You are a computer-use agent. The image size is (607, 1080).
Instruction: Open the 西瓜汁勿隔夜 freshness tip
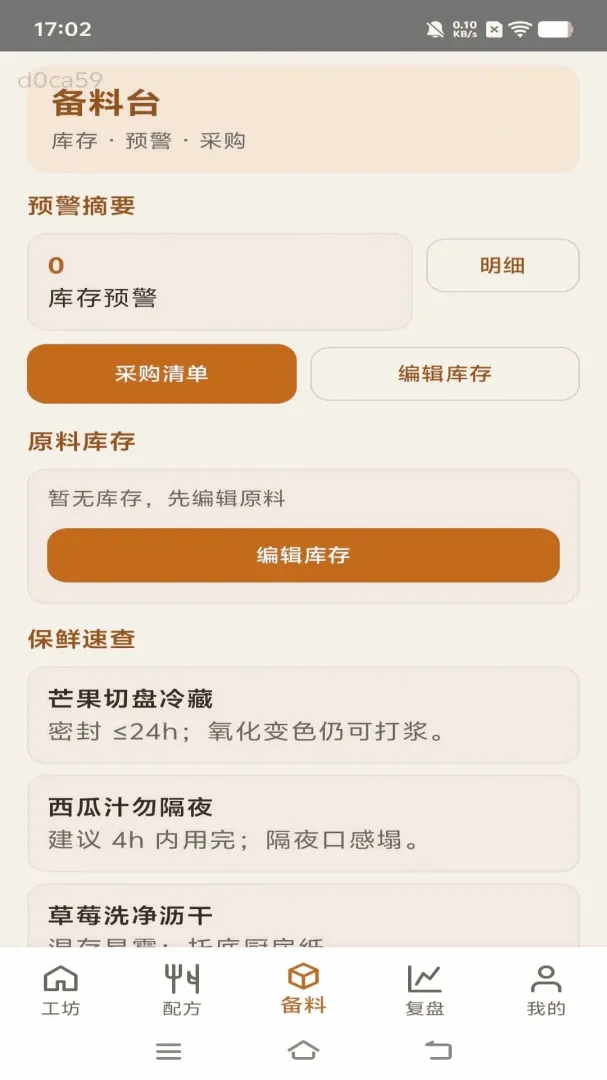[x=303, y=823]
